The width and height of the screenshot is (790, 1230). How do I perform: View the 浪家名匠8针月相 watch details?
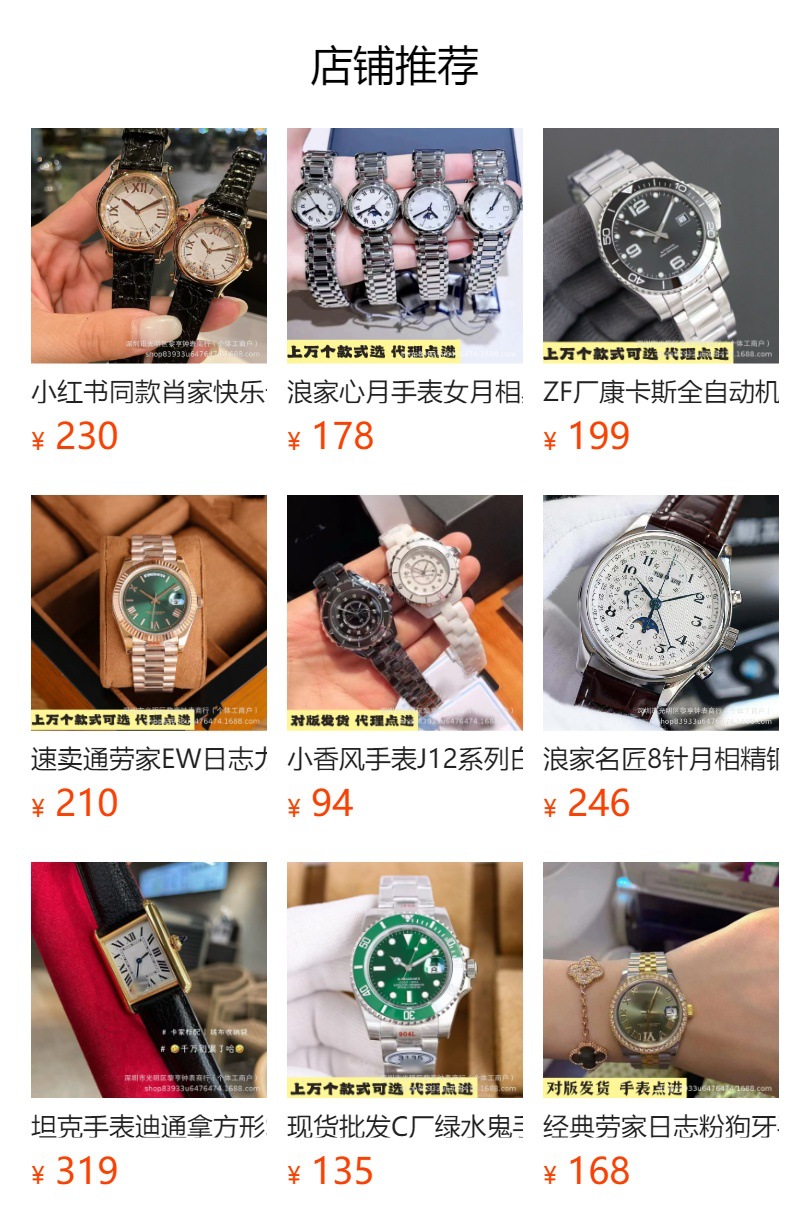point(660,612)
